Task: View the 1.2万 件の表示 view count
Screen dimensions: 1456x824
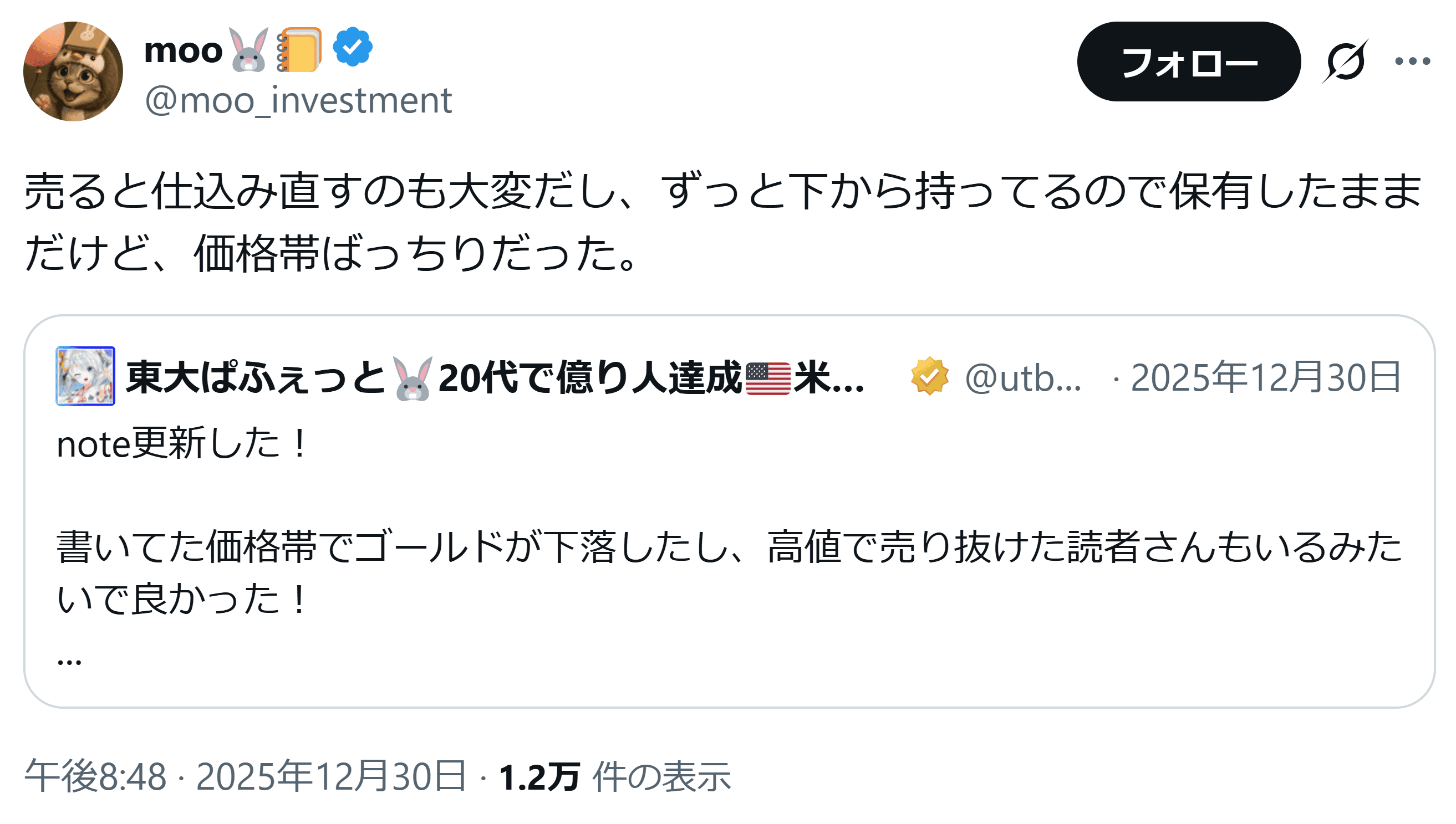Action: coord(614,776)
